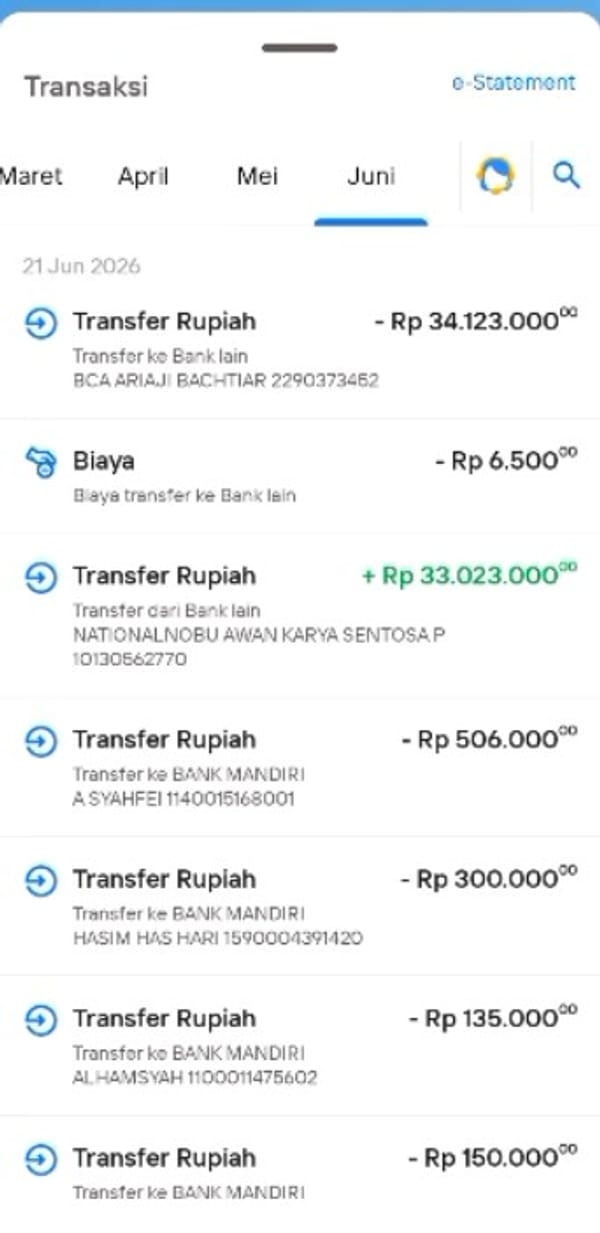View the incoming transfer from NATIONALNOBU AWAN KARYA
This screenshot has height=1233, width=600.
[x=300, y=616]
